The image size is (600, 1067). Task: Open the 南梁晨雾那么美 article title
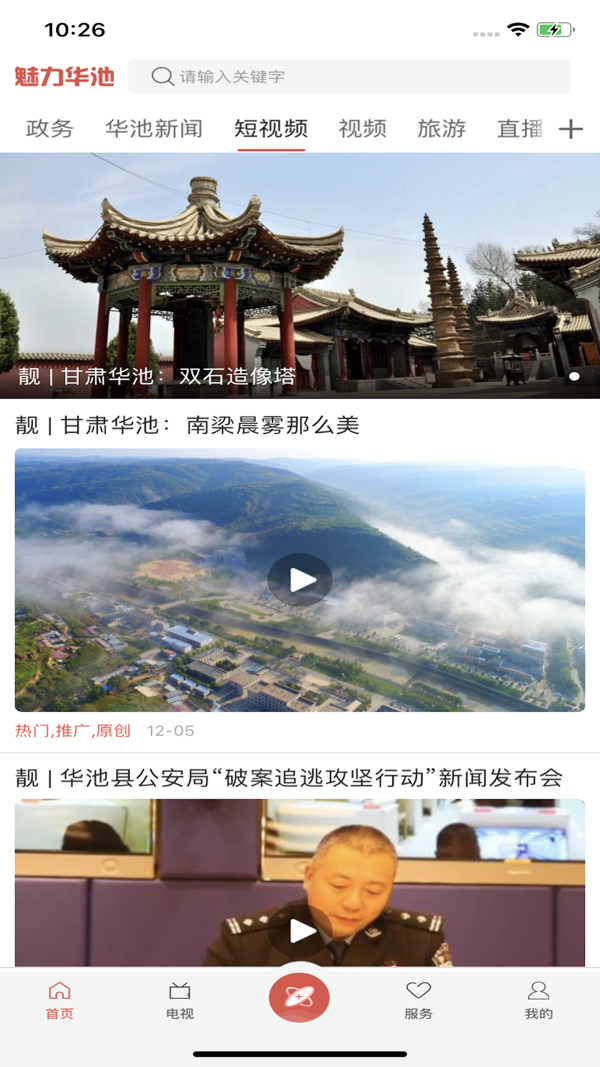click(x=188, y=425)
